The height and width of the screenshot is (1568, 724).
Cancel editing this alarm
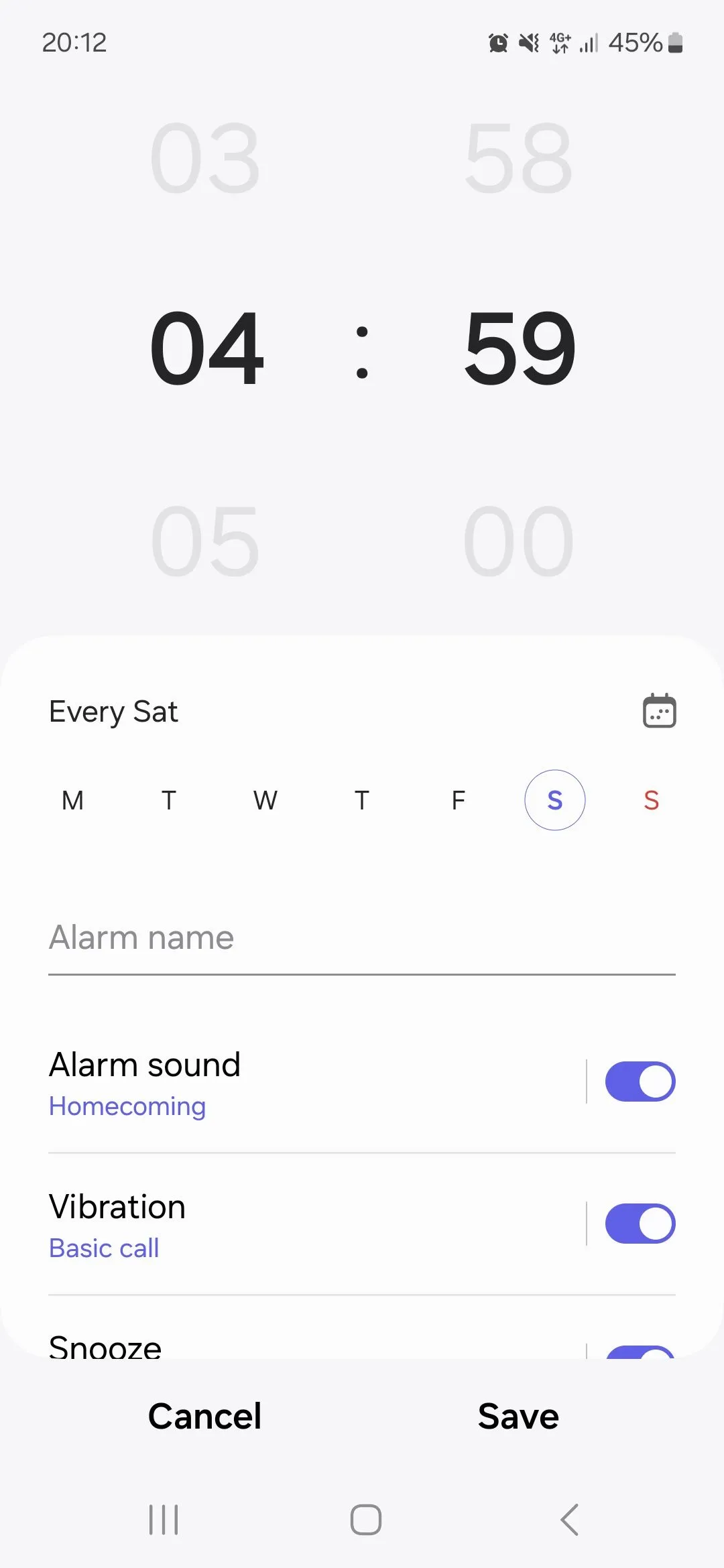(x=204, y=1417)
